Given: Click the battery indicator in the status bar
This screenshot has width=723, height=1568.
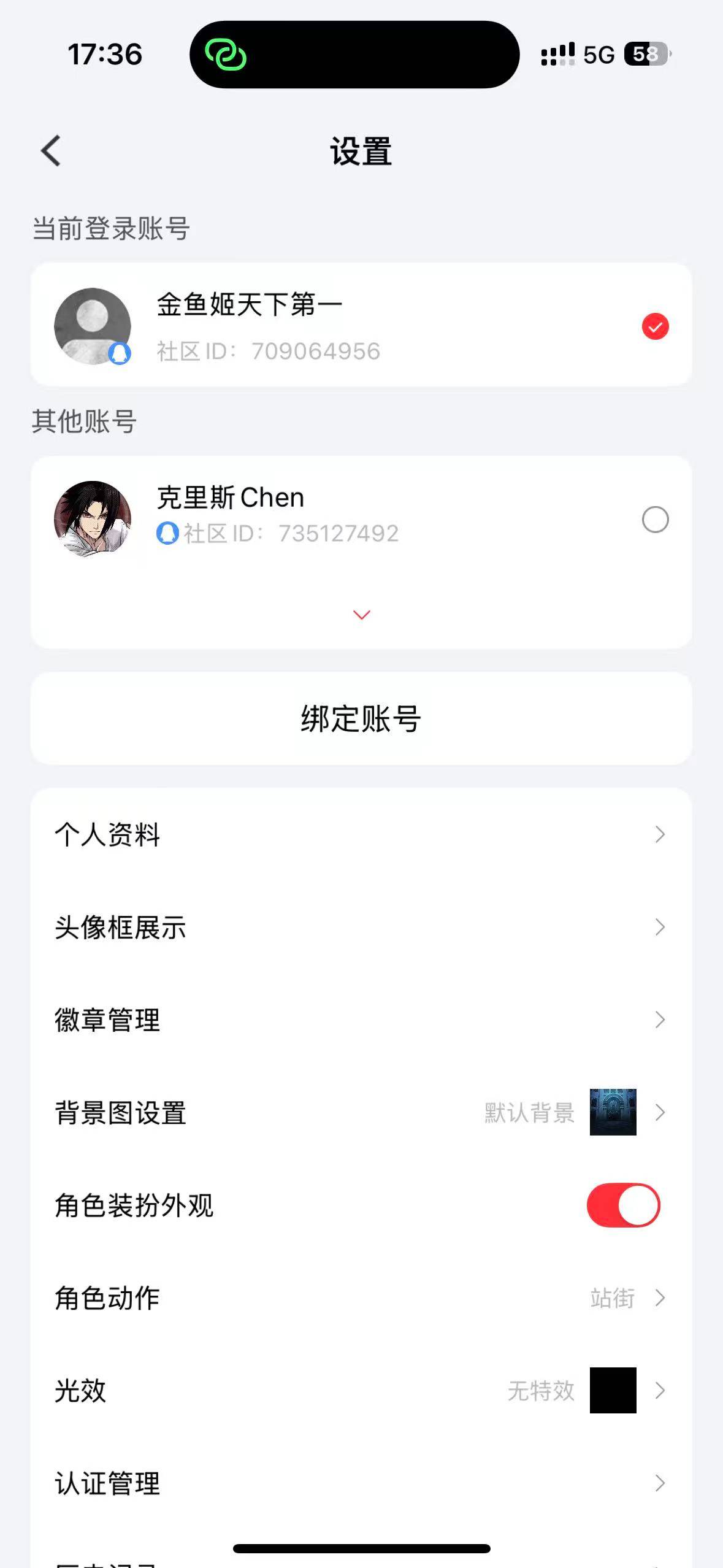Looking at the screenshot, I should pyautogui.click(x=645, y=55).
